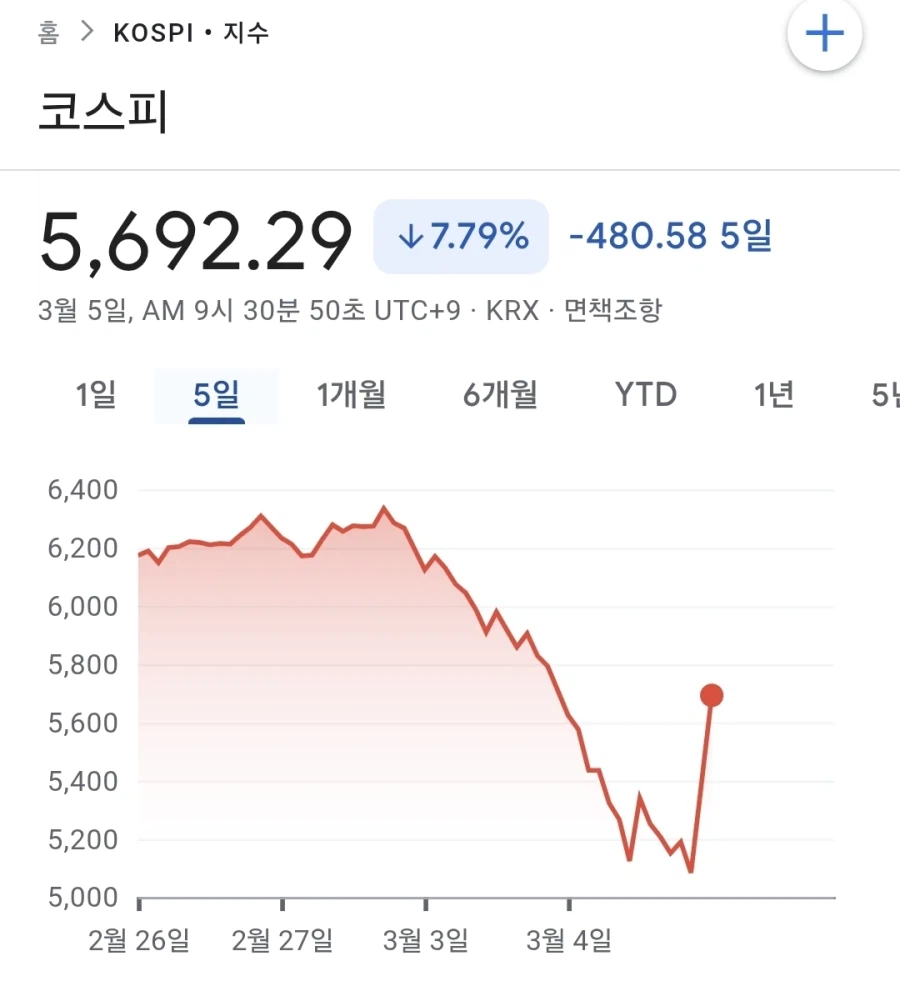Select the red endpoint marker on the chart
Viewport: 900px width, 986px height.
point(711,693)
